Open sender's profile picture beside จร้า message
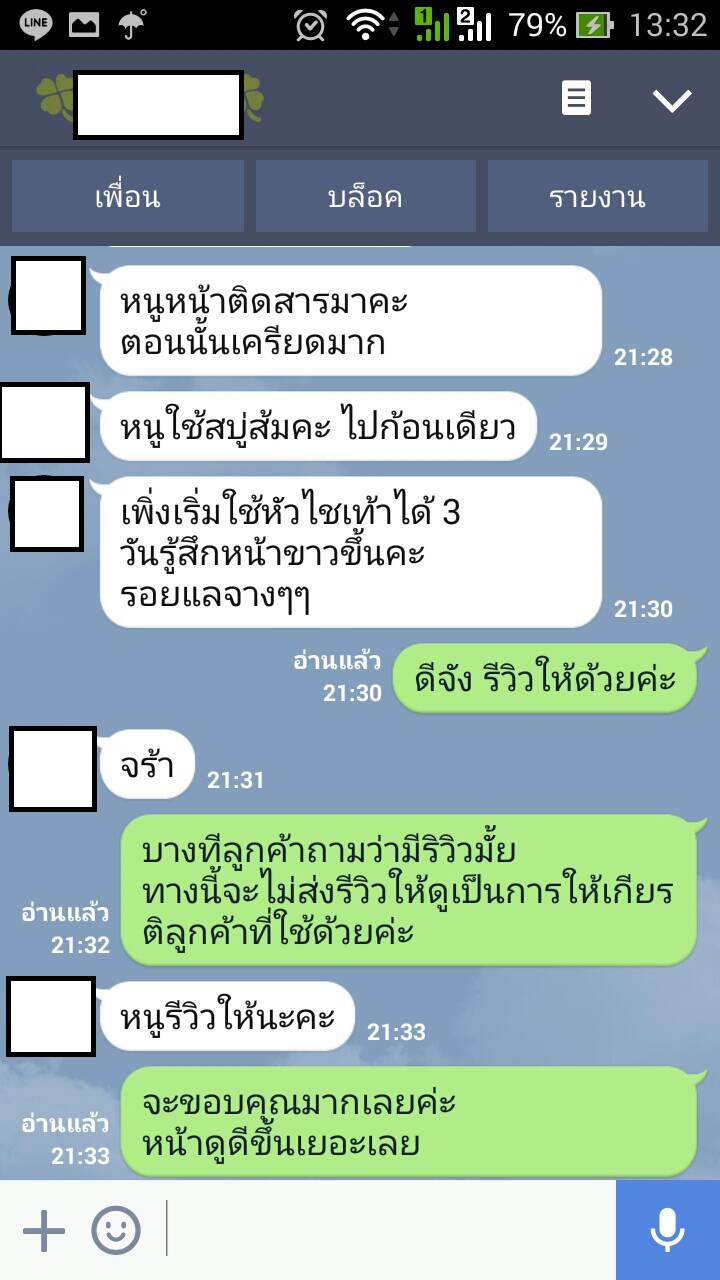Screen dimensions: 720x1280 pyautogui.click(x=52, y=768)
